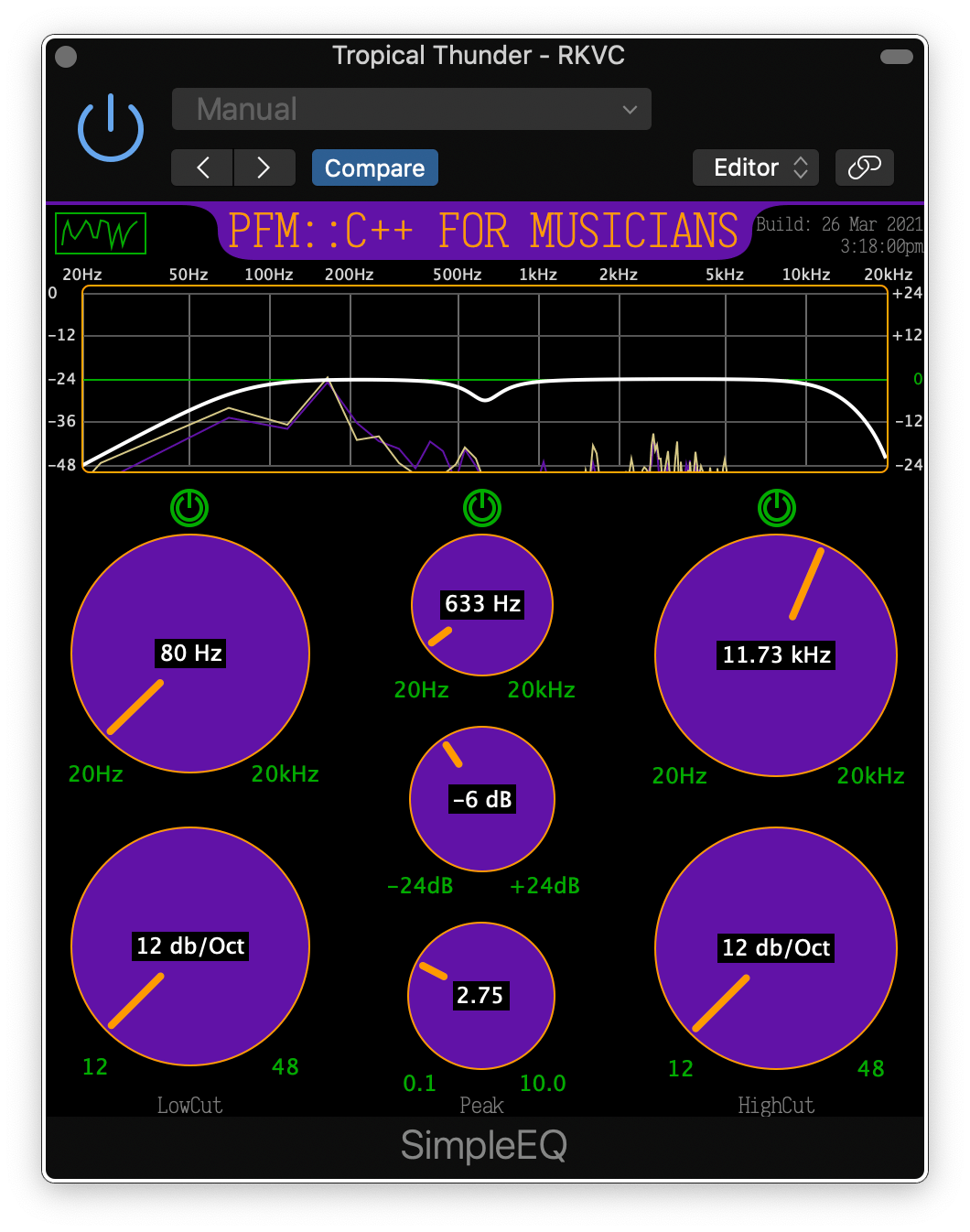Bypass the LowCut band
Viewport: 970px width, 1232px height.
pos(189,507)
